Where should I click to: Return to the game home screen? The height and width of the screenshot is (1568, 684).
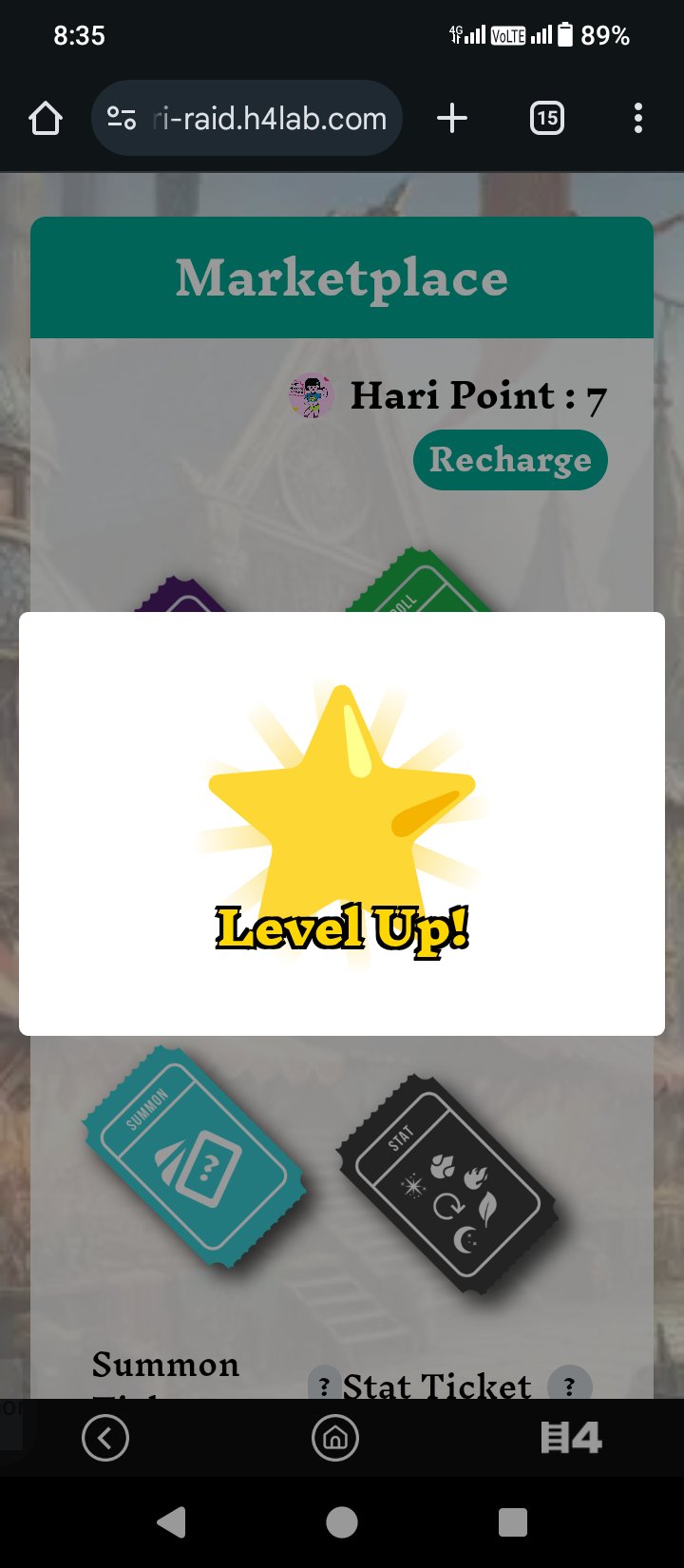pos(335,1438)
